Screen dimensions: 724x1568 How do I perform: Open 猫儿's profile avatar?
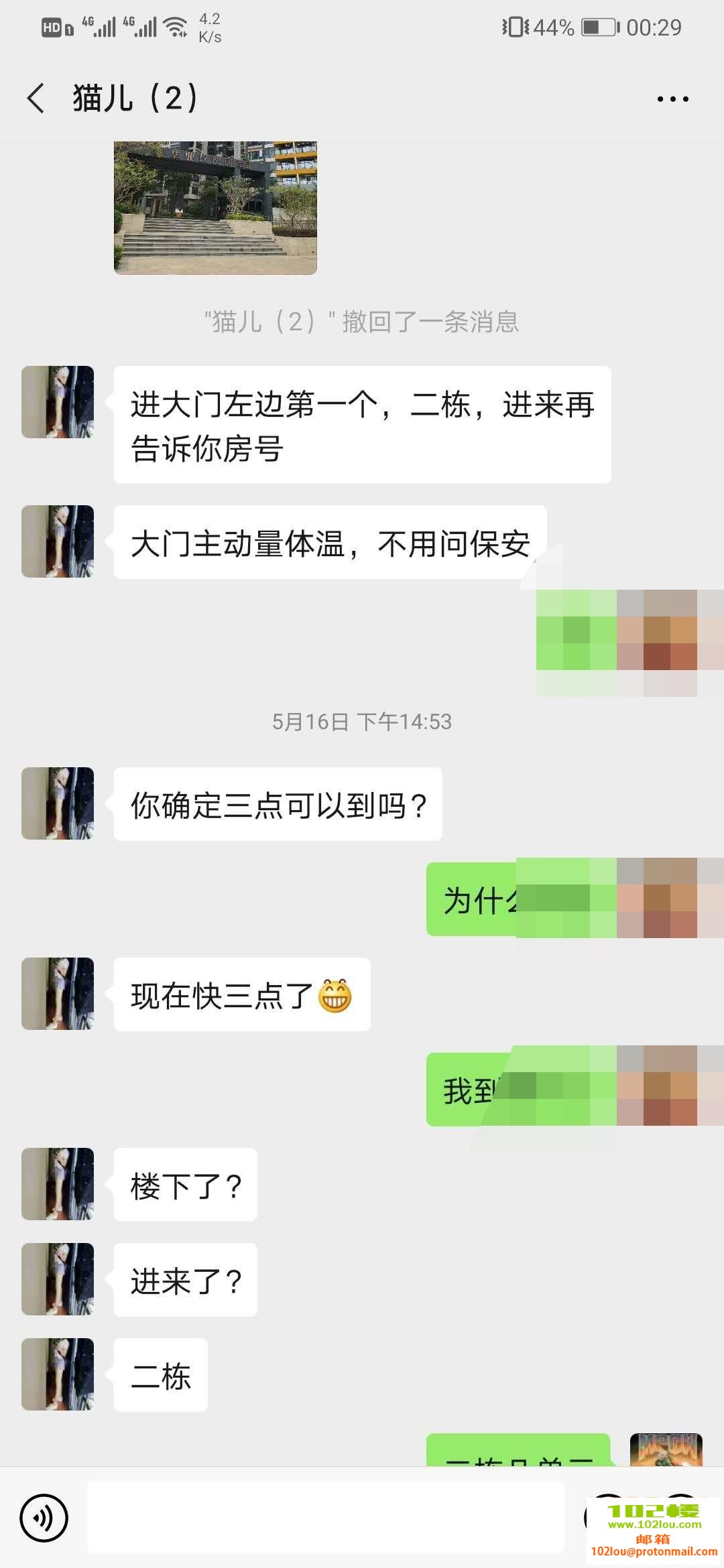[x=57, y=402]
